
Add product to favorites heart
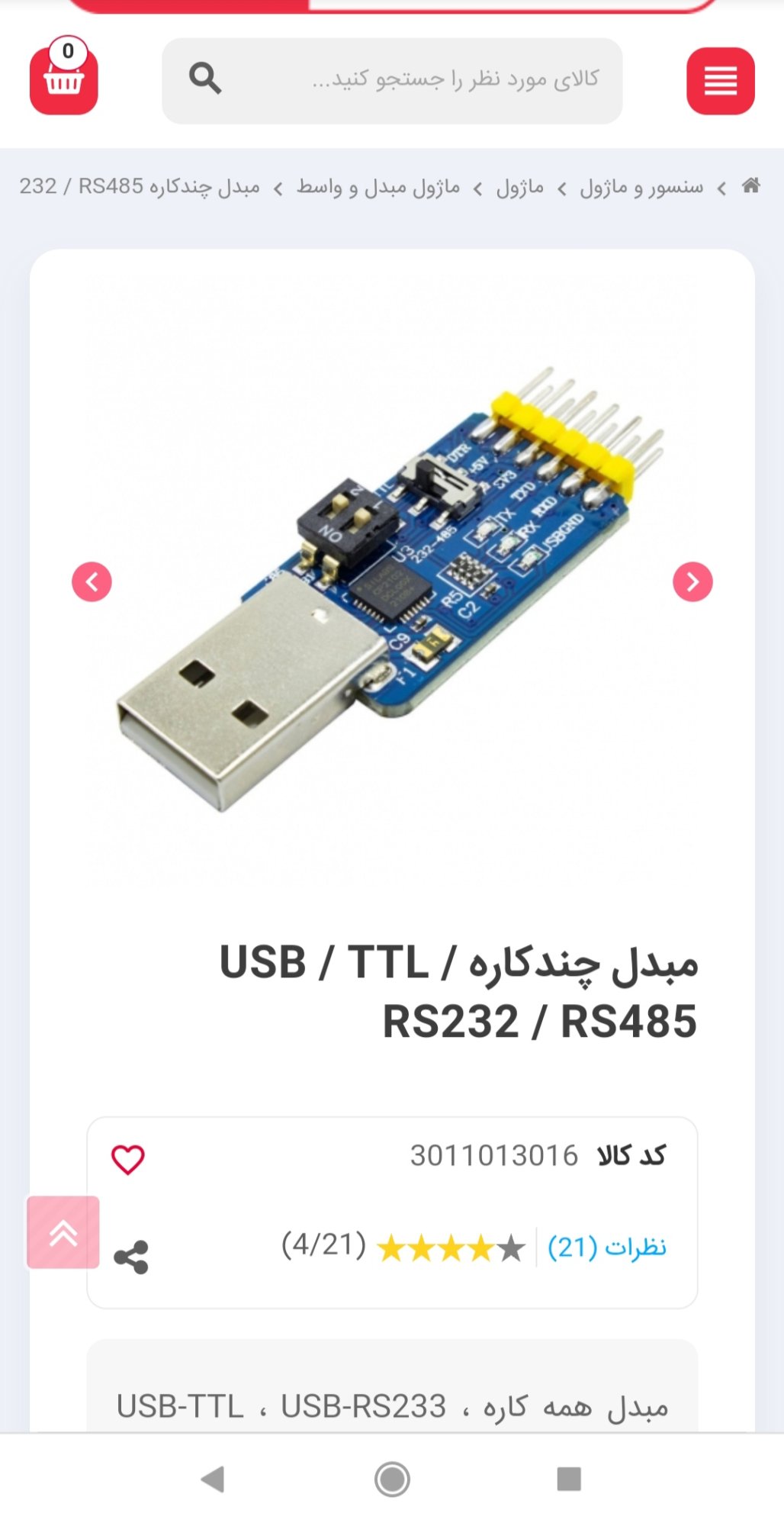pyautogui.click(x=128, y=1160)
